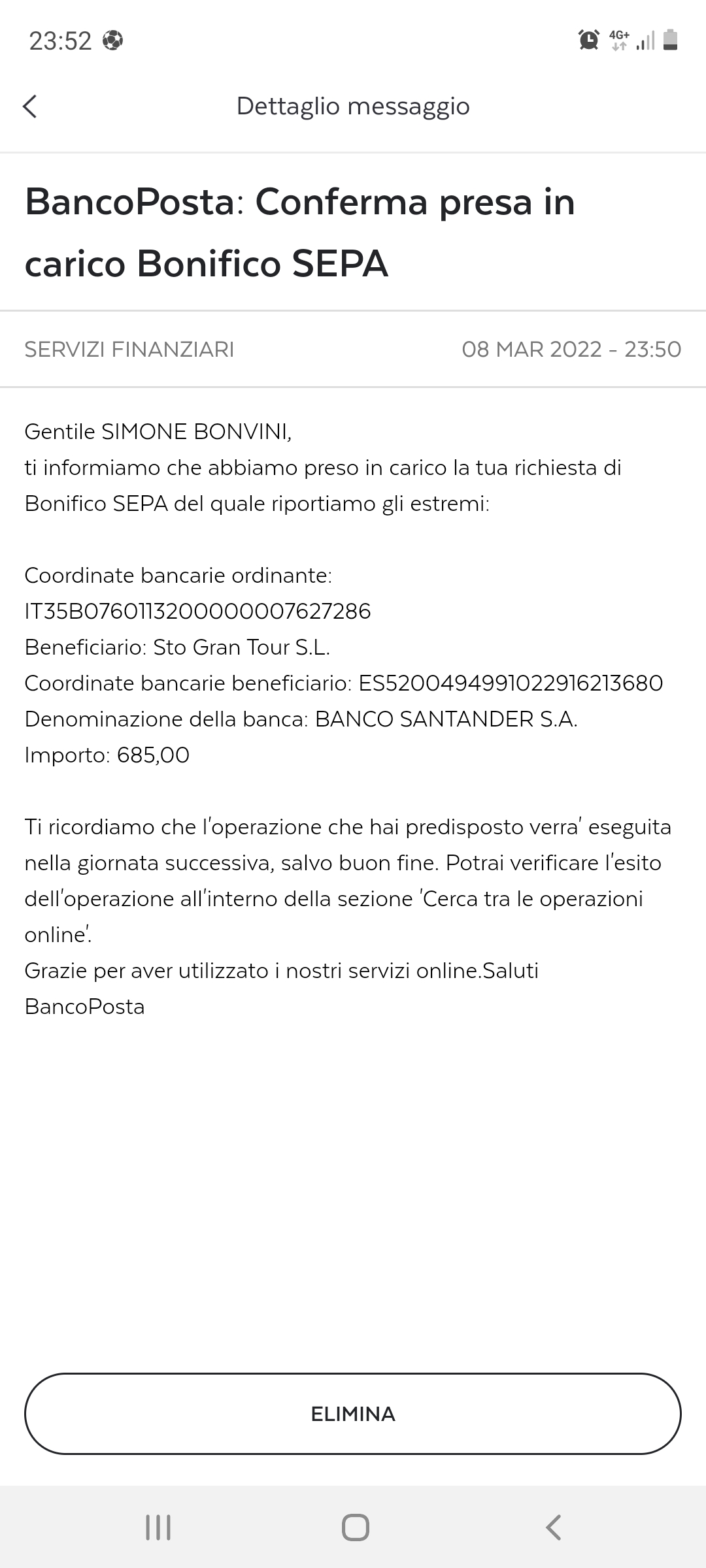Screen dimensions: 706x1568
Task: Tap the ELIMINA button to delete message
Action: pyautogui.click(x=353, y=1414)
